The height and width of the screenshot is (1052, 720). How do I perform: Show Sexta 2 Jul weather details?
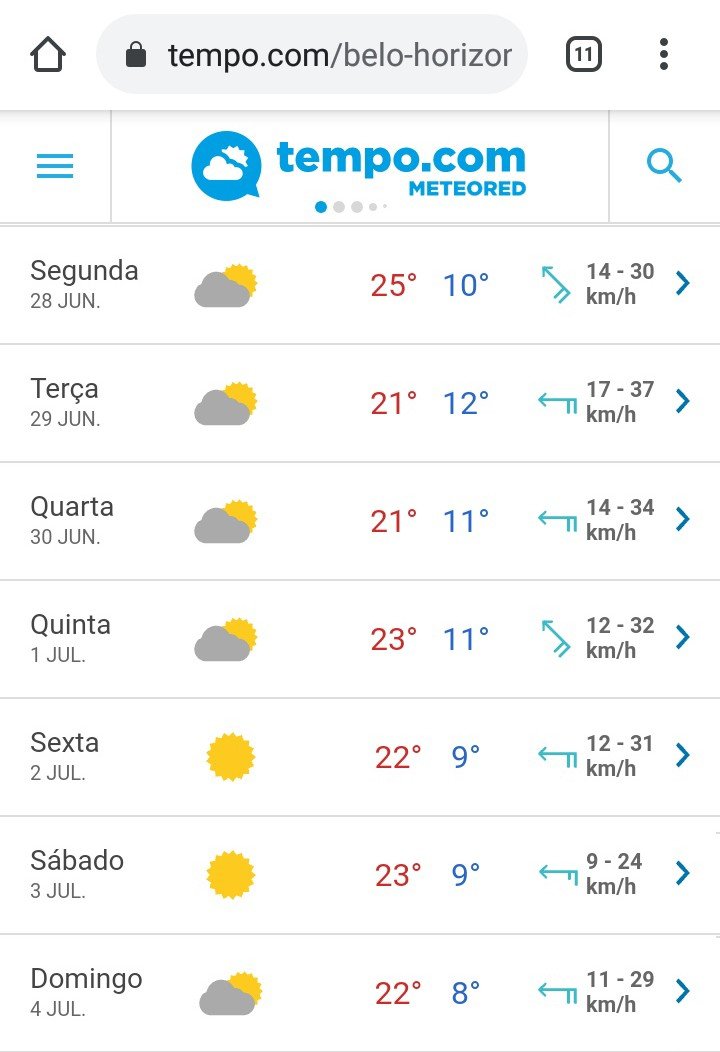click(x=682, y=756)
